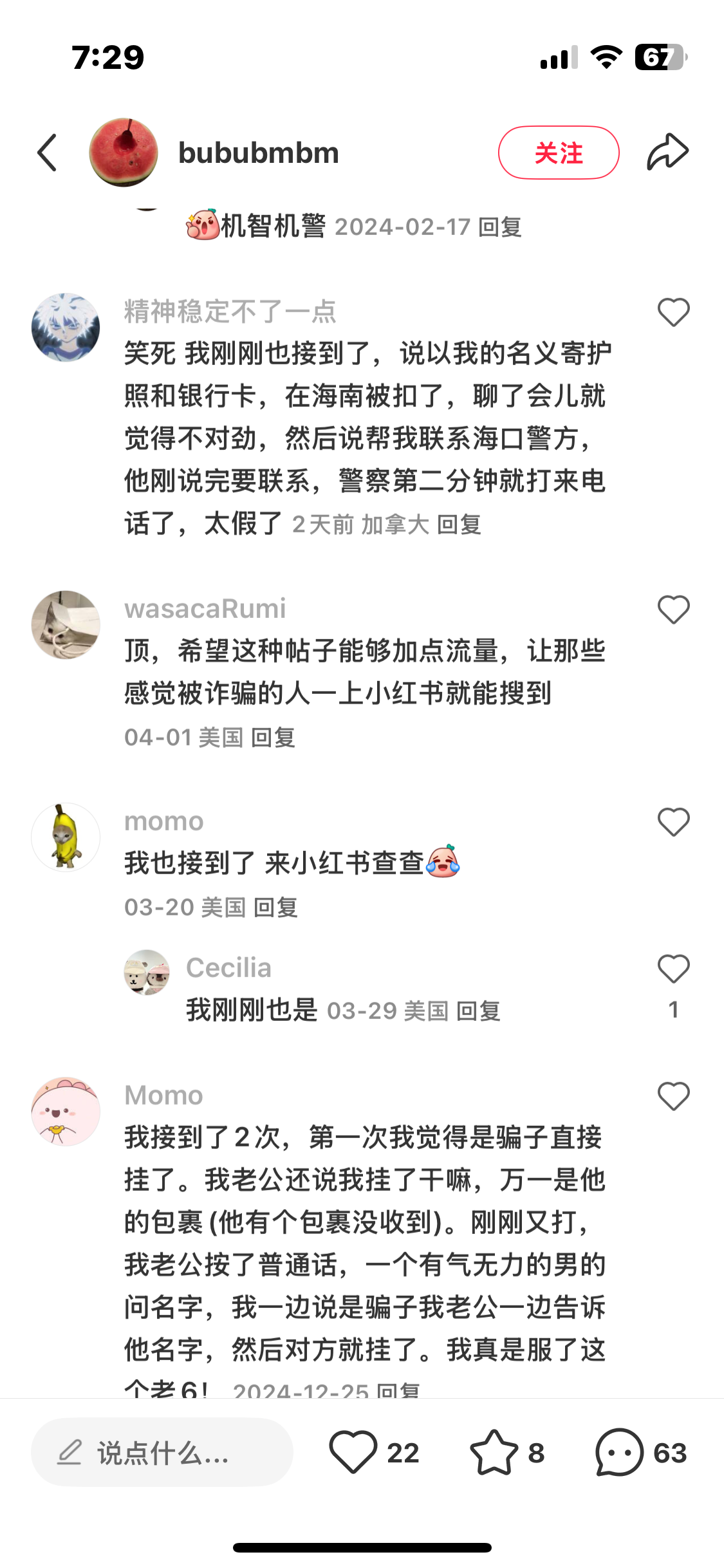This screenshot has height=1568, width=724.
Task: Reply to Cecilia's comment
Action: click(x=478, y=1011)
